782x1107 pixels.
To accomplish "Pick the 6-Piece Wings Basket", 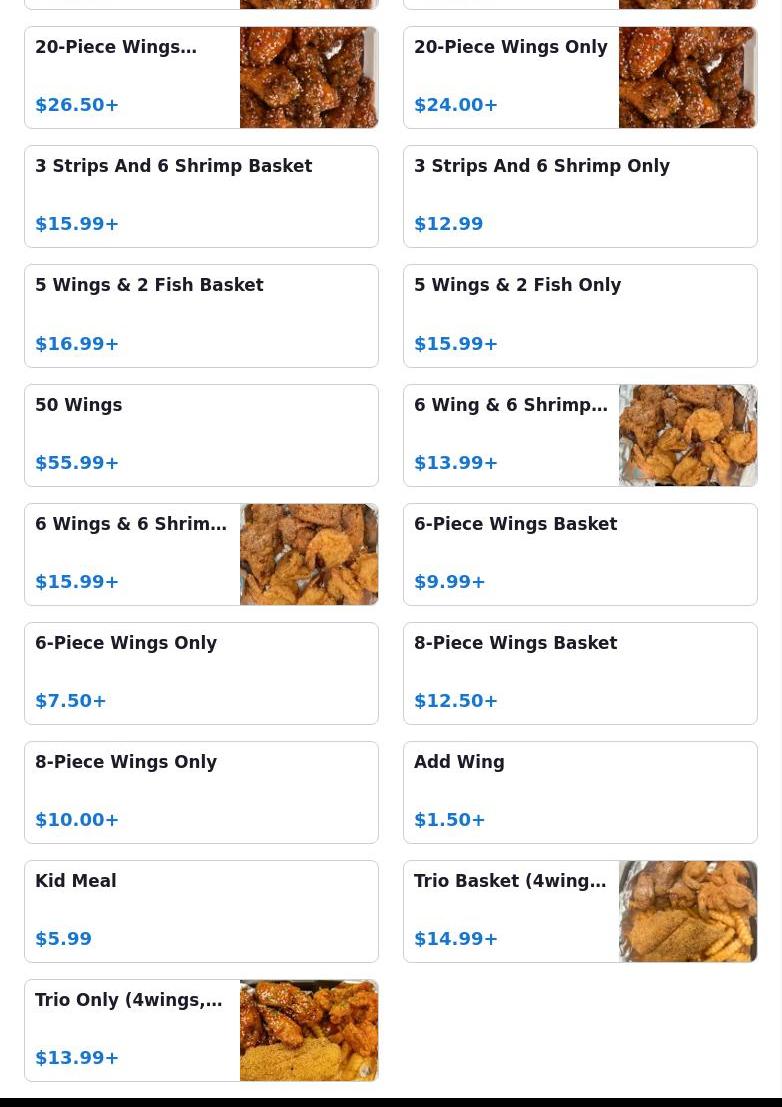I will click(580, 554).
